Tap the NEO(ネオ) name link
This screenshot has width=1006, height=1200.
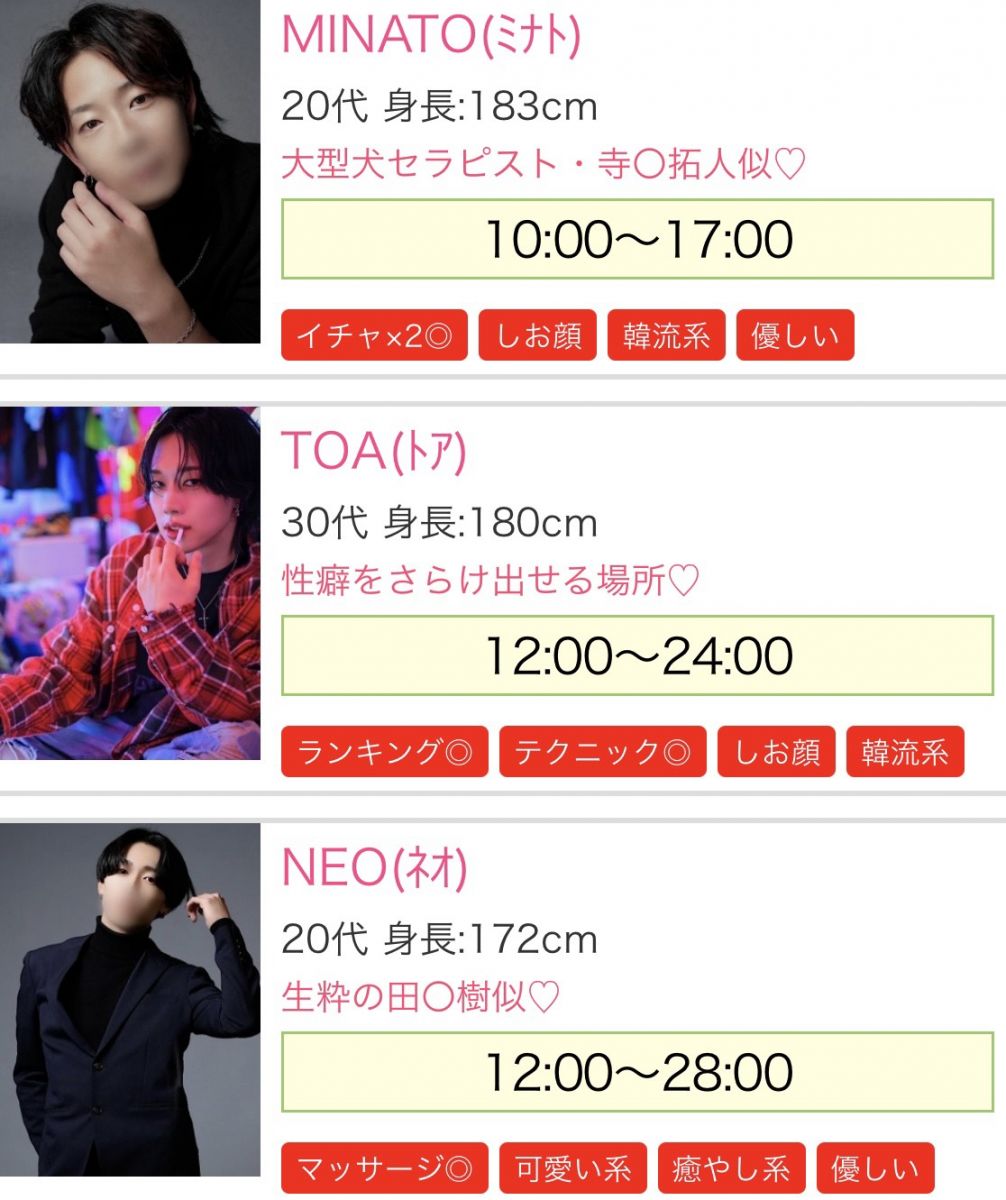click(374, 868)
